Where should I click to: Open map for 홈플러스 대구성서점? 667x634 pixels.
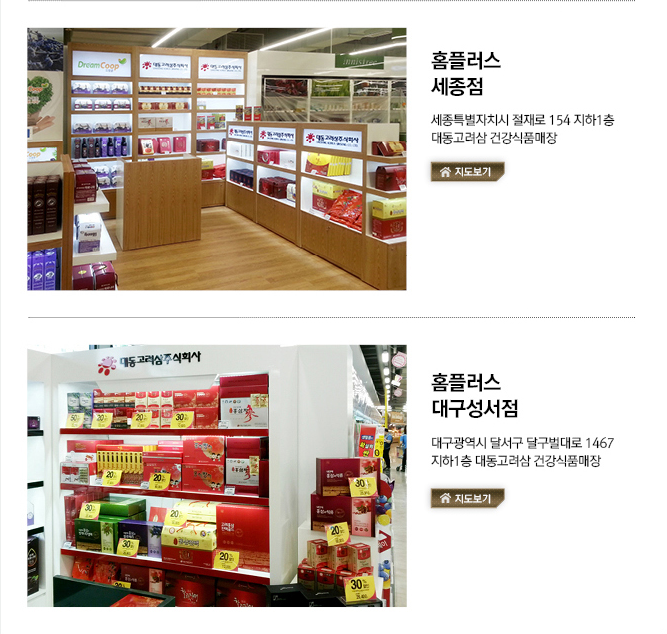468,498
